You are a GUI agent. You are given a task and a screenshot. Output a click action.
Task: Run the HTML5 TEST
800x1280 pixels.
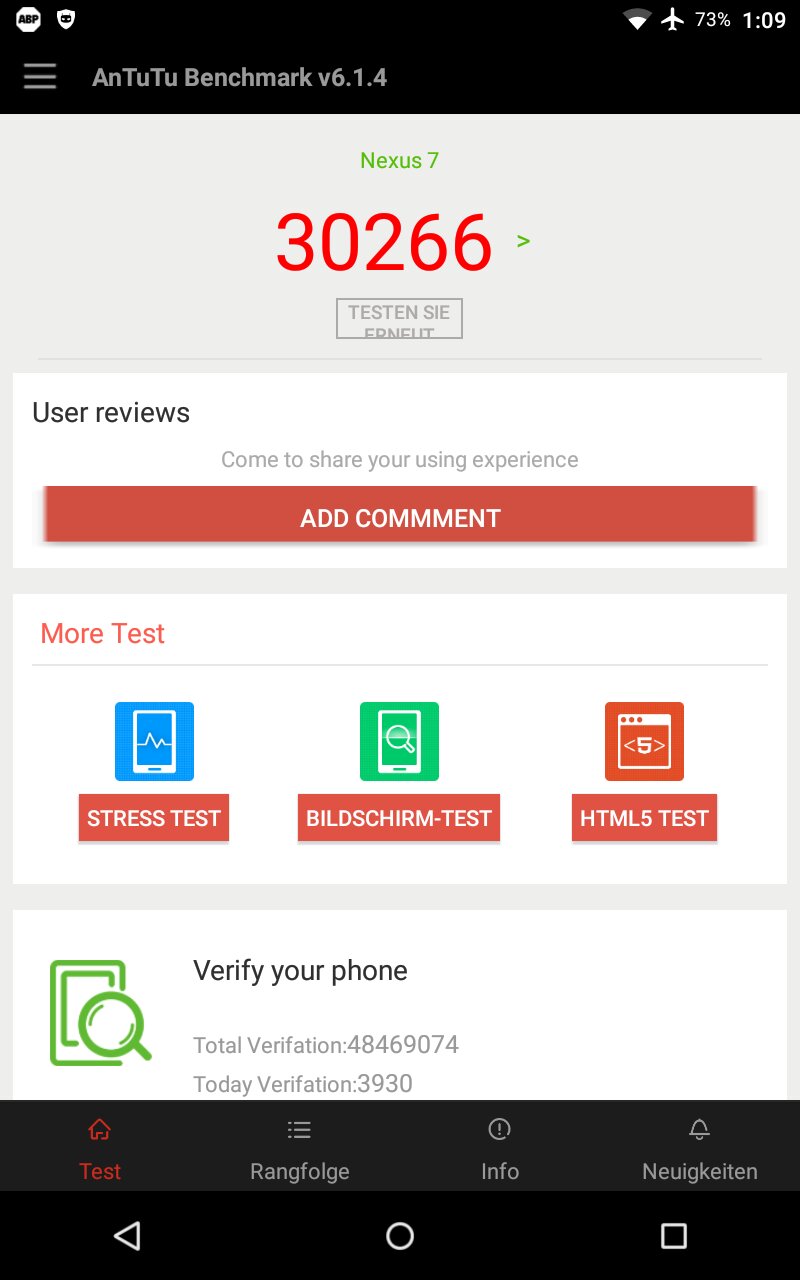coord(644,818)
